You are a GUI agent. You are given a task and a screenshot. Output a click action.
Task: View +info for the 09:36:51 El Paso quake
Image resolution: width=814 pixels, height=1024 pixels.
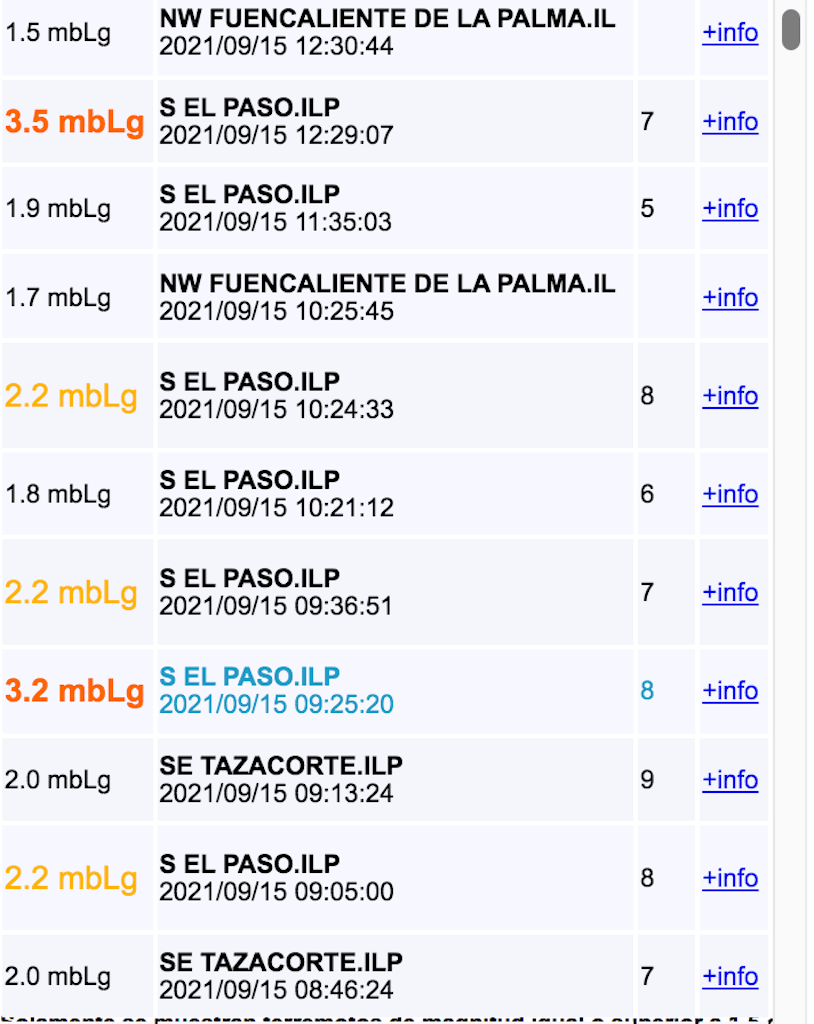(730, 592)
